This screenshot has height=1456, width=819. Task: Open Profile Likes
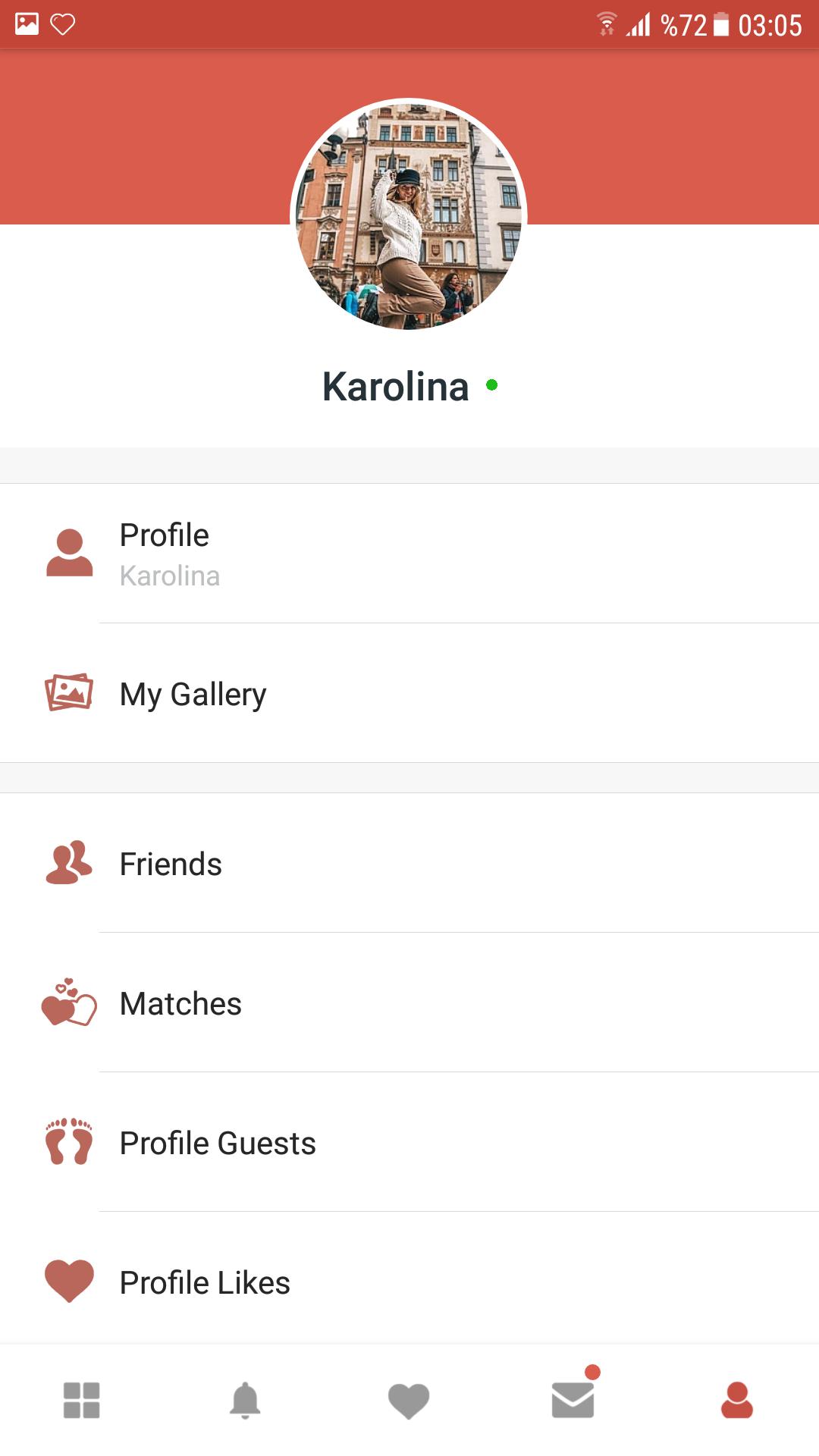coord(409,1280)
